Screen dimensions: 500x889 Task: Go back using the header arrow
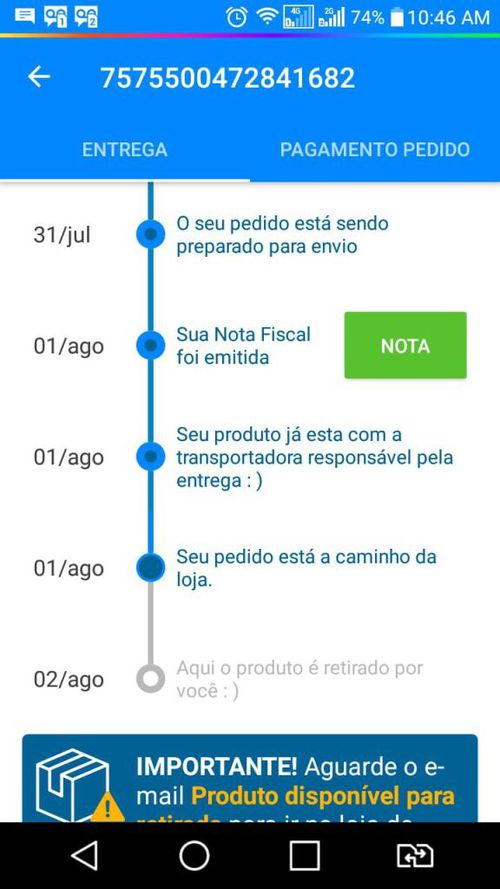[39, 77]
